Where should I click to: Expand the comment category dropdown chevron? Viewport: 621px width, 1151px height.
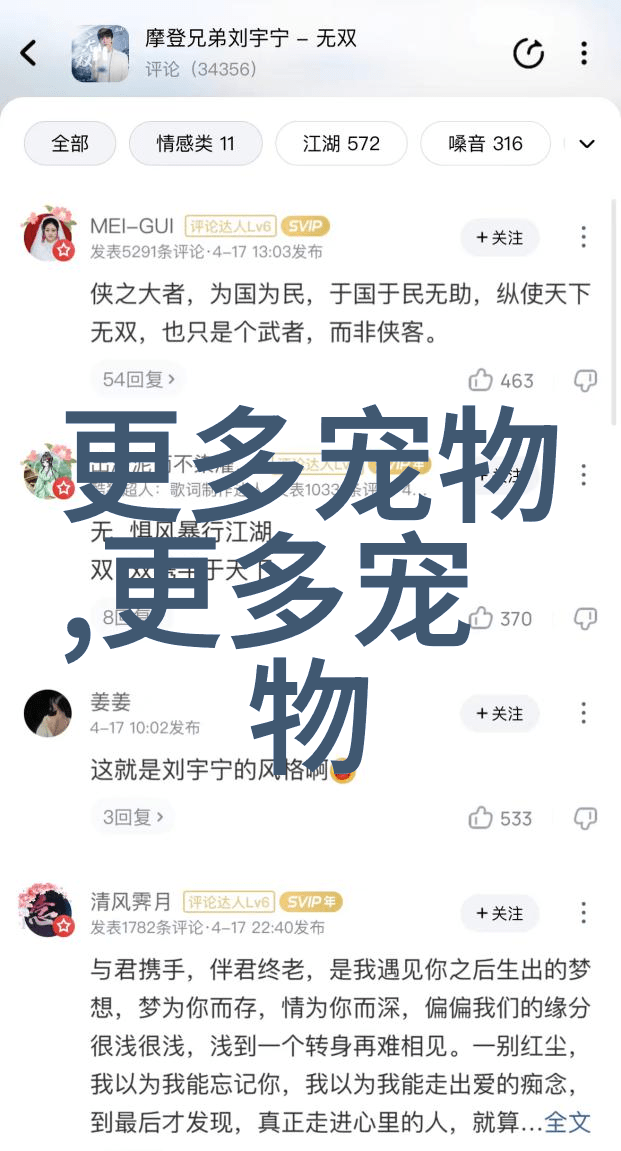pyautogui.click(x=587, y=144)
